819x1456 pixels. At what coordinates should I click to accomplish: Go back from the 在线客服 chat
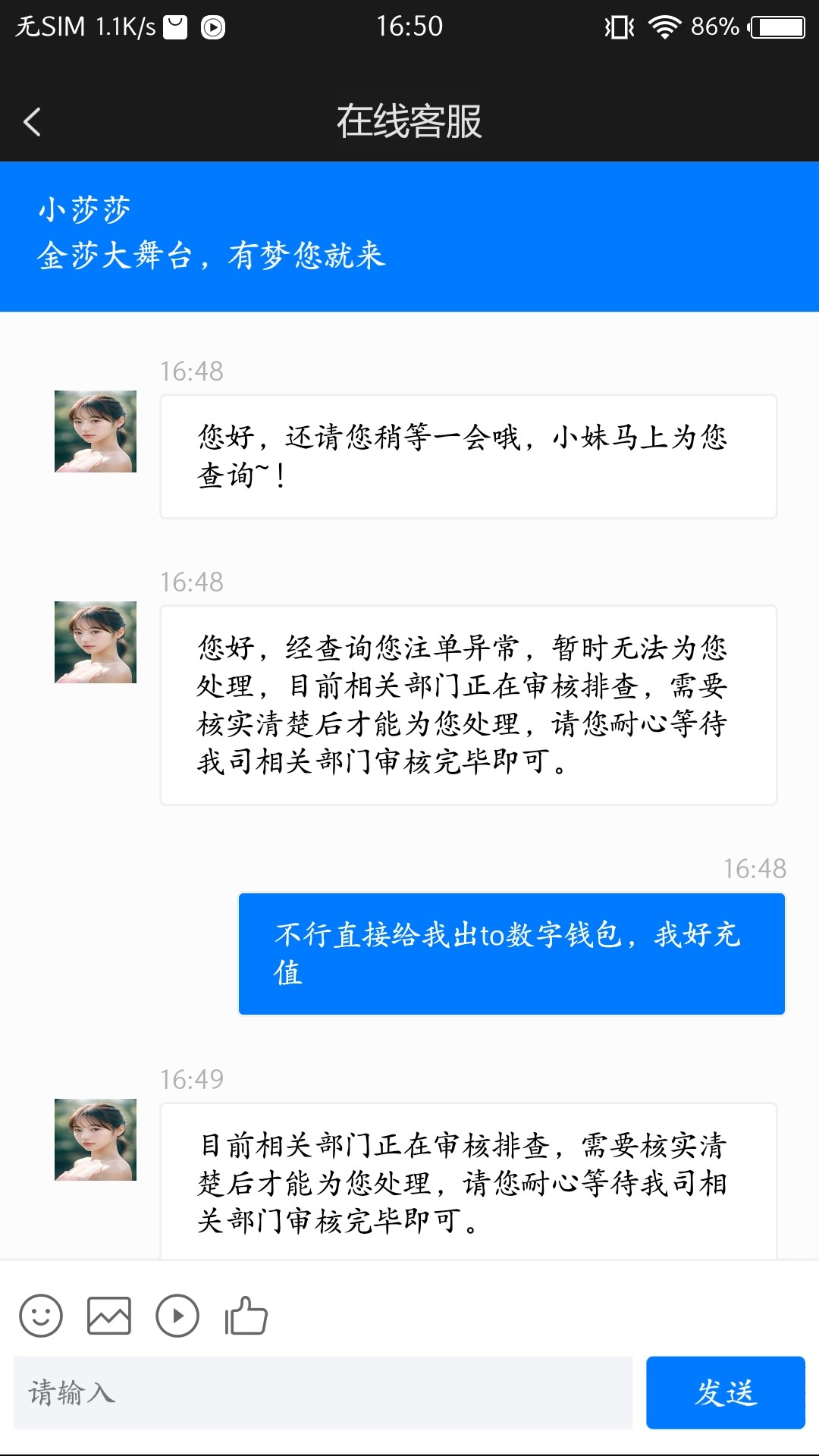pyautogui.click(x=32, y=121)
